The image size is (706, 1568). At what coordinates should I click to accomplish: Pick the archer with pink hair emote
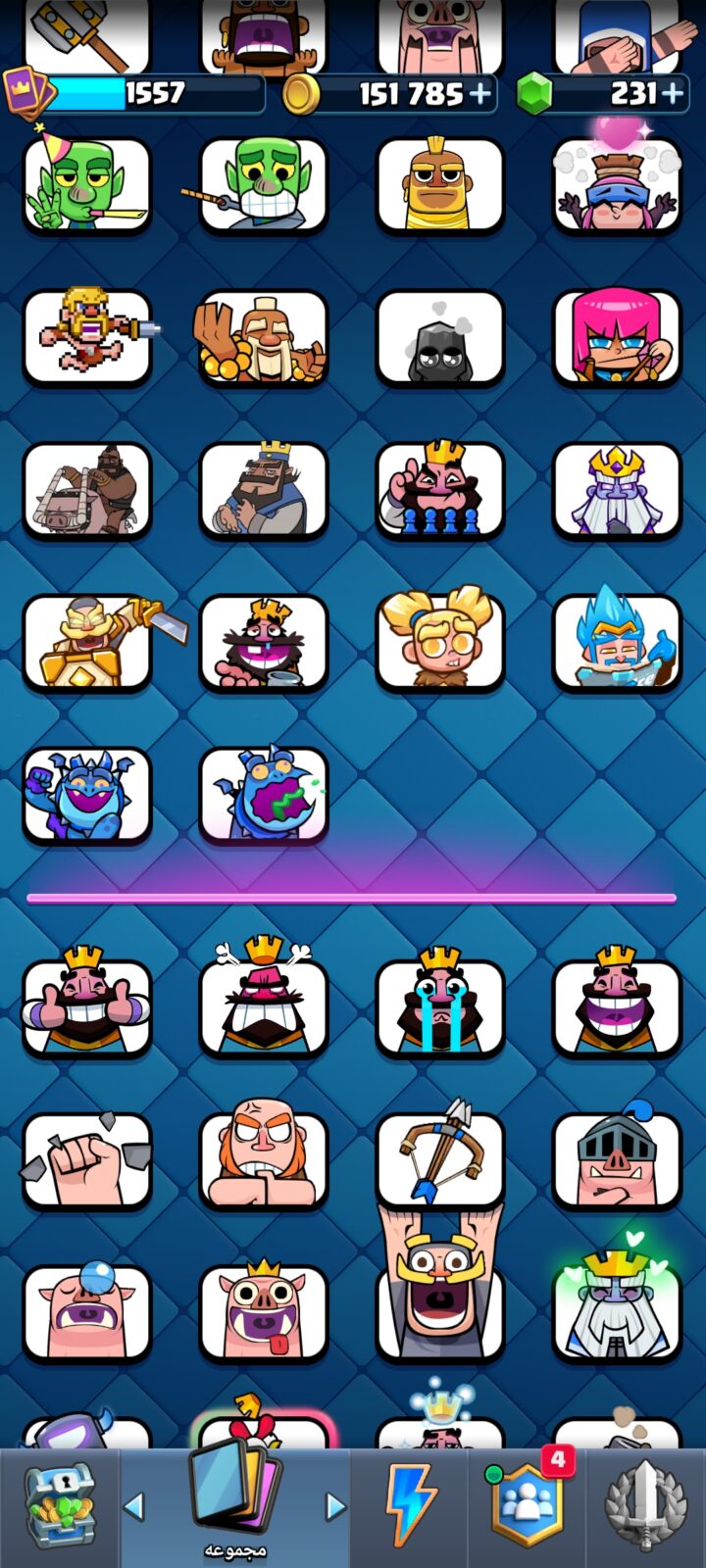(x=617, y=337)
